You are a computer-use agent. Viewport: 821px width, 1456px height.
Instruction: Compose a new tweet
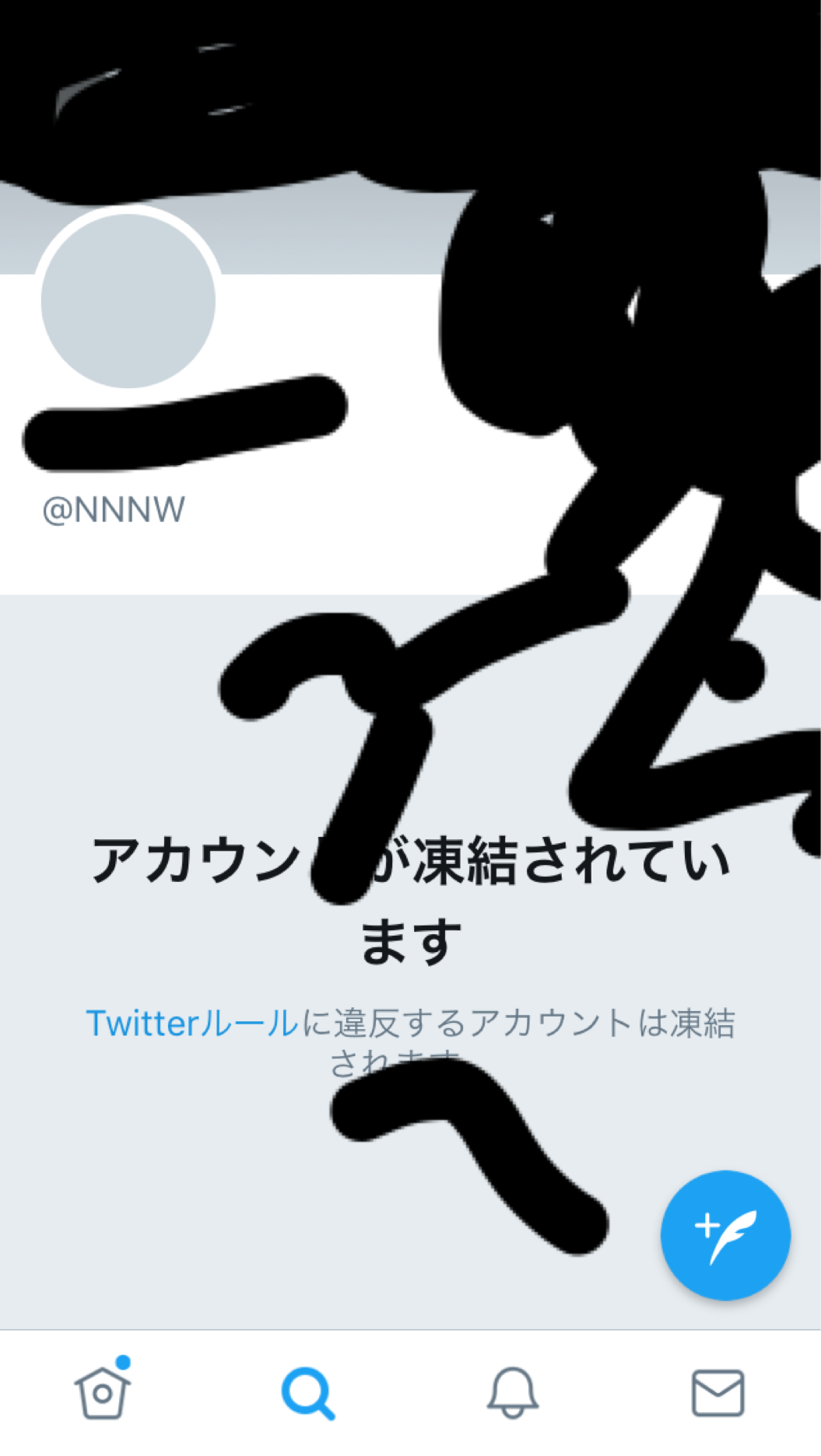point(725,1235)
